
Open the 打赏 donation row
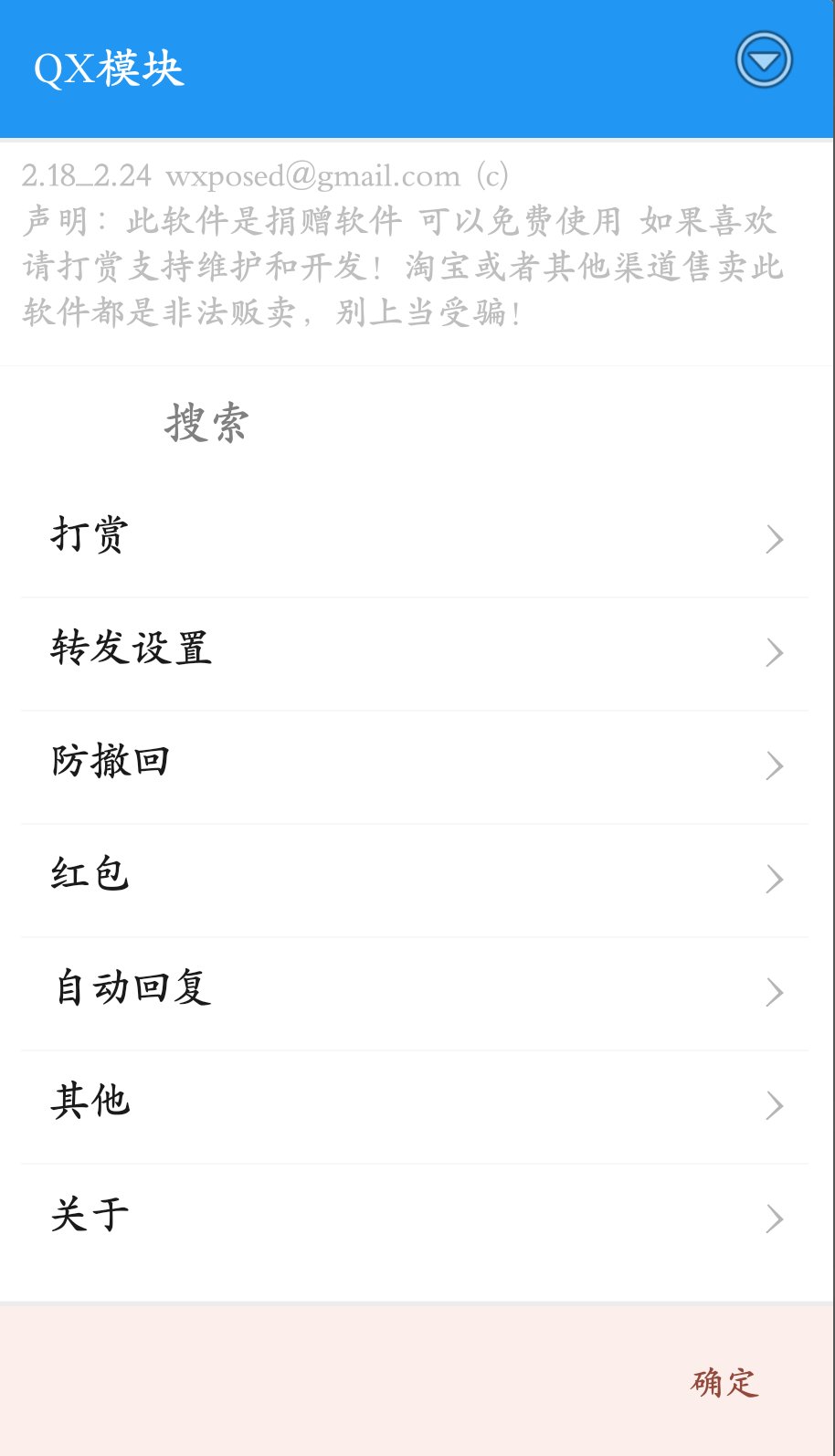point(415,539)
